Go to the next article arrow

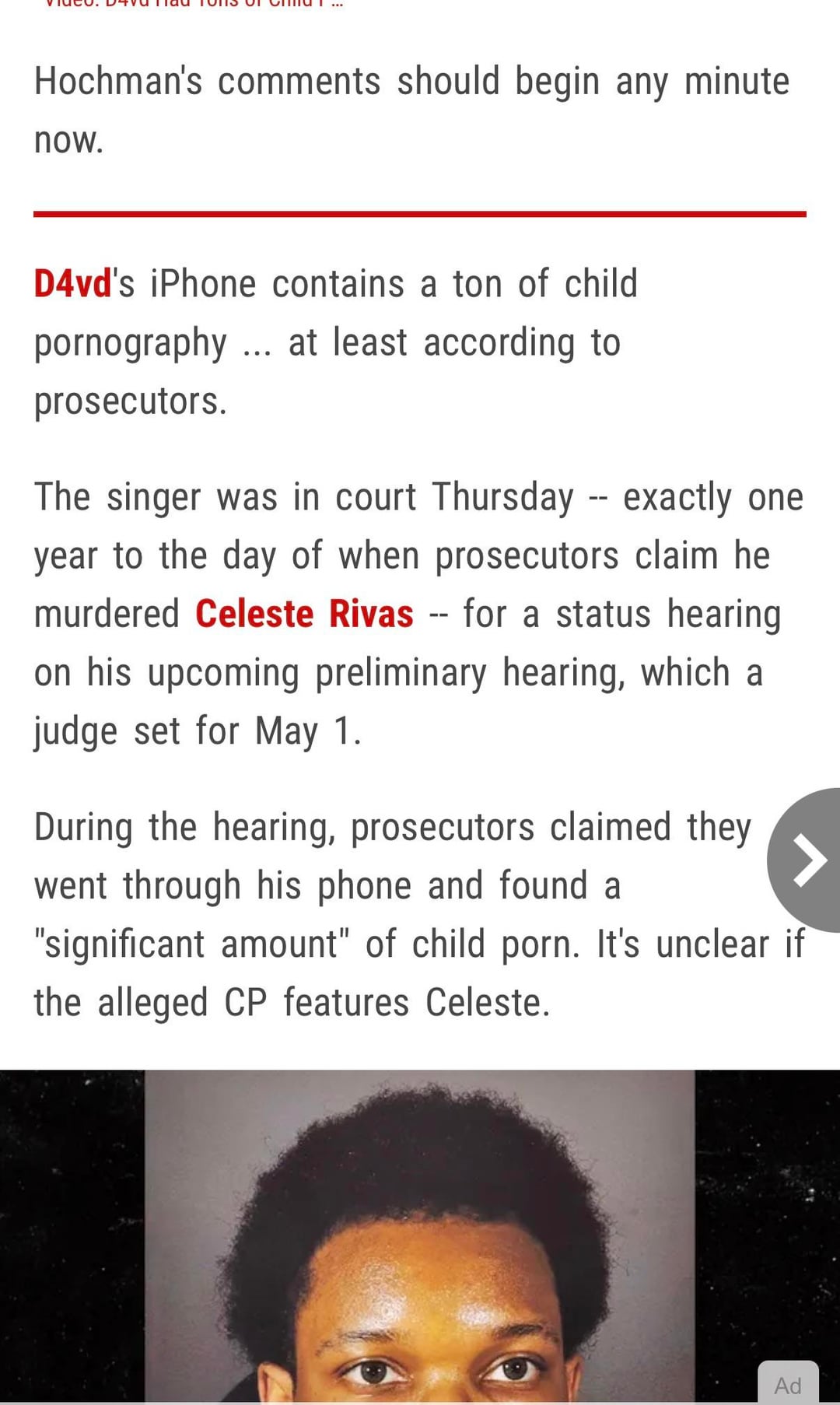807,860
